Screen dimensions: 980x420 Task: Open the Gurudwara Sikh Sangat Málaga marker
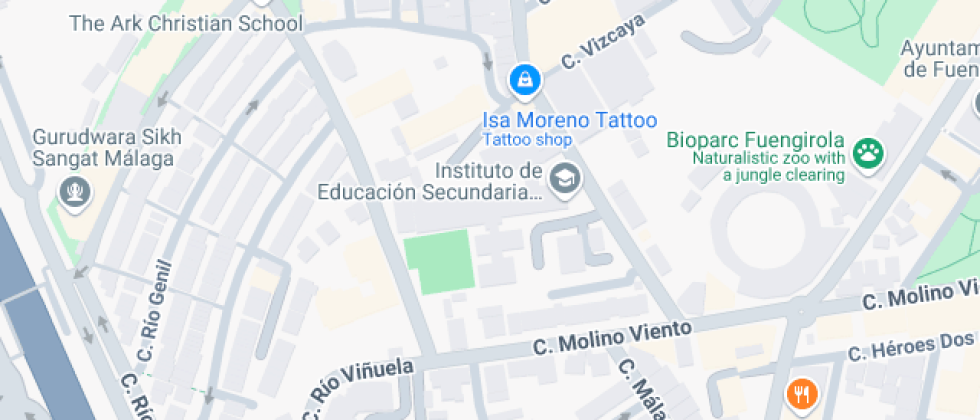75,190
